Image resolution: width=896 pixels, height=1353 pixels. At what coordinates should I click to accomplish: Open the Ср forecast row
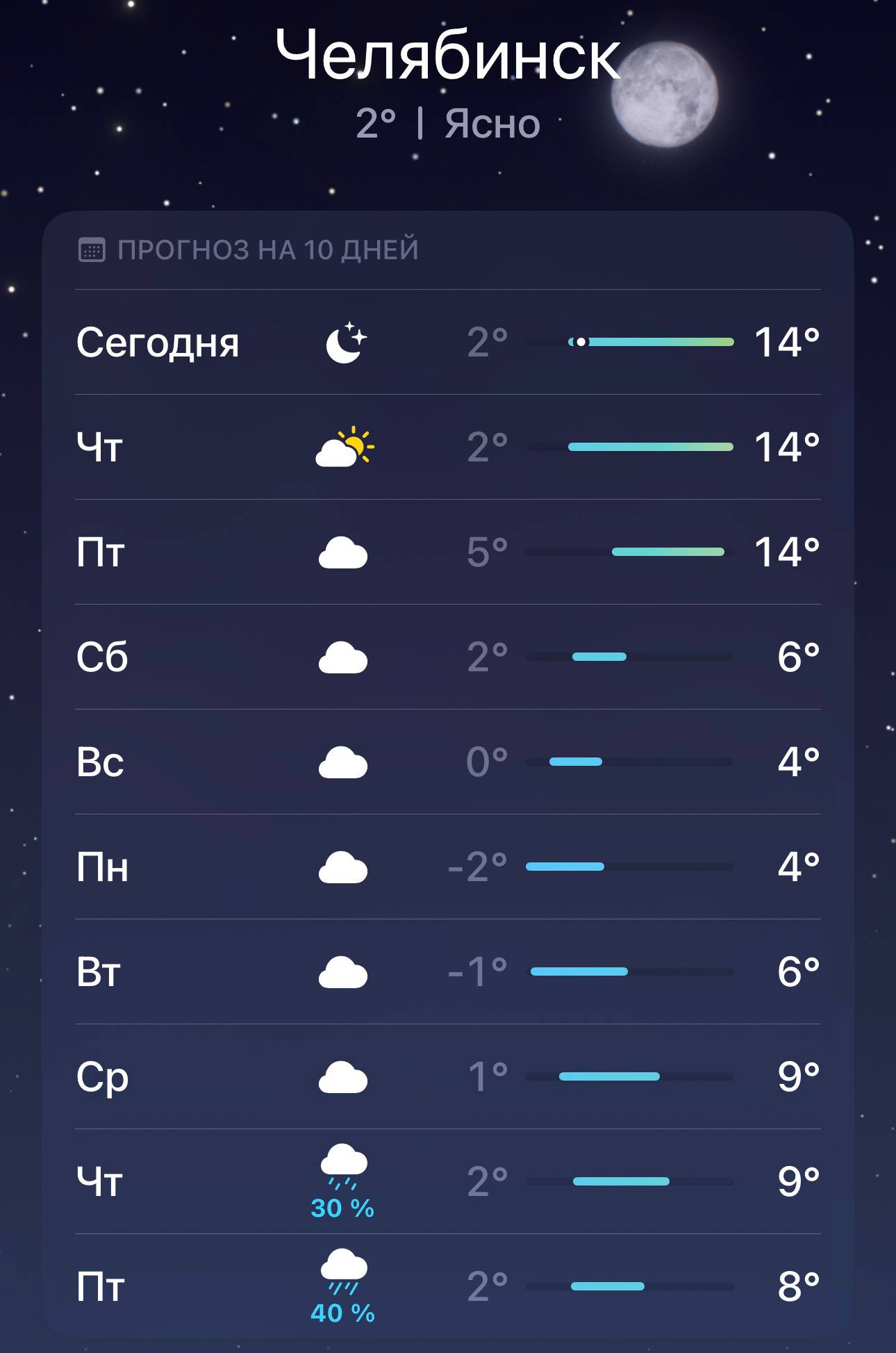point(447,1076)
